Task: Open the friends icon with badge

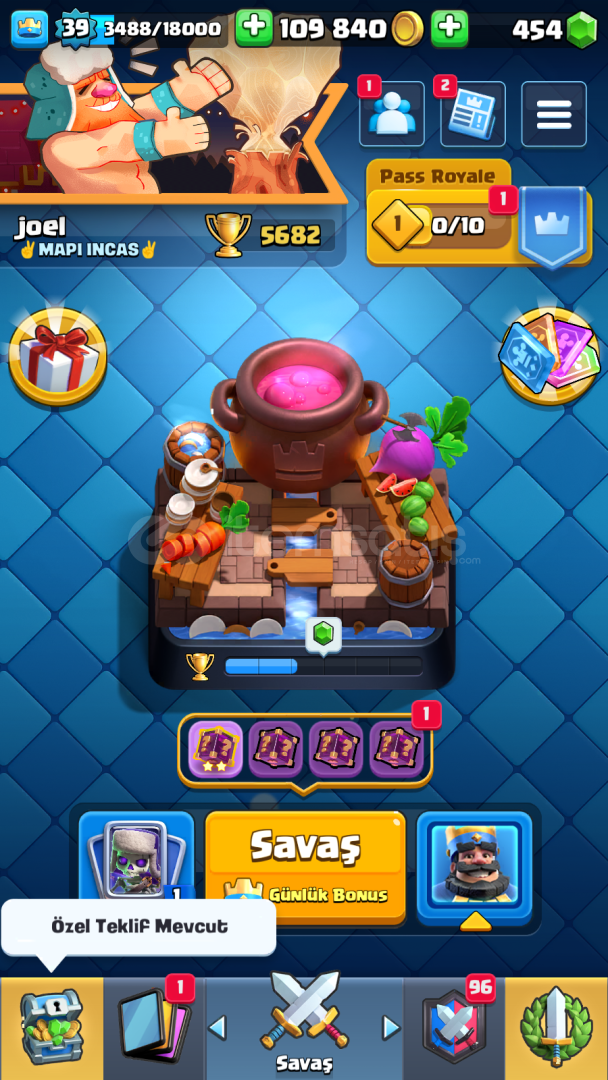Action: pos(391,114)
